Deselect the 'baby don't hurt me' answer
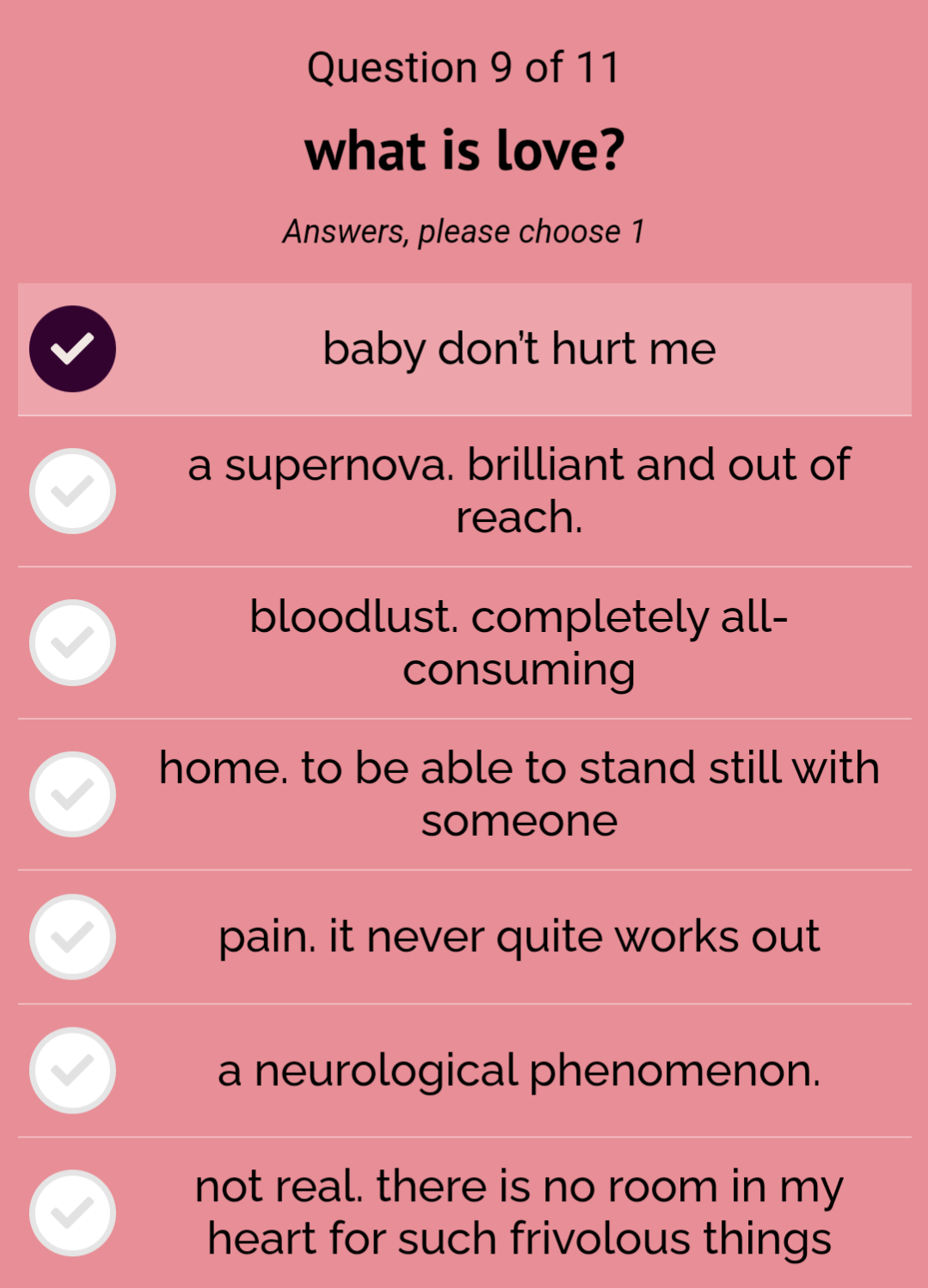The image size is (928, 1288). pyautogui.click(x=464, y=349)
